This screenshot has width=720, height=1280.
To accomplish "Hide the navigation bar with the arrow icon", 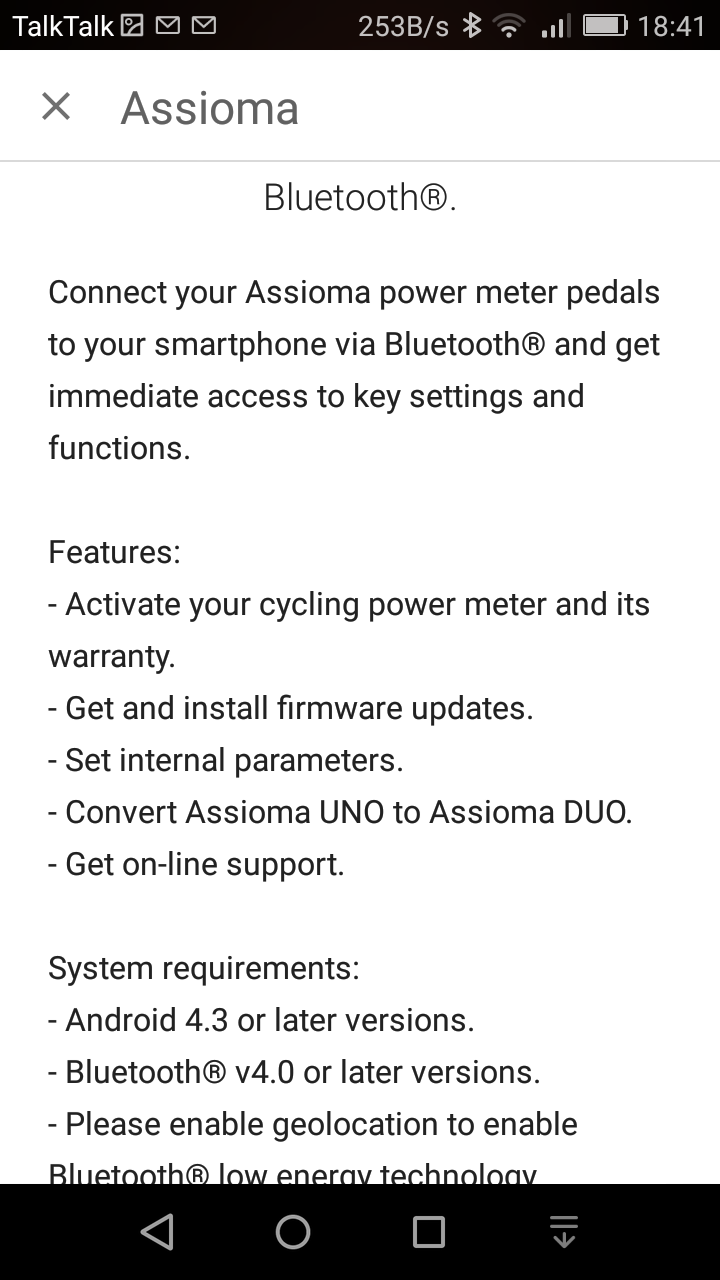I will [x=564, y=1232].
